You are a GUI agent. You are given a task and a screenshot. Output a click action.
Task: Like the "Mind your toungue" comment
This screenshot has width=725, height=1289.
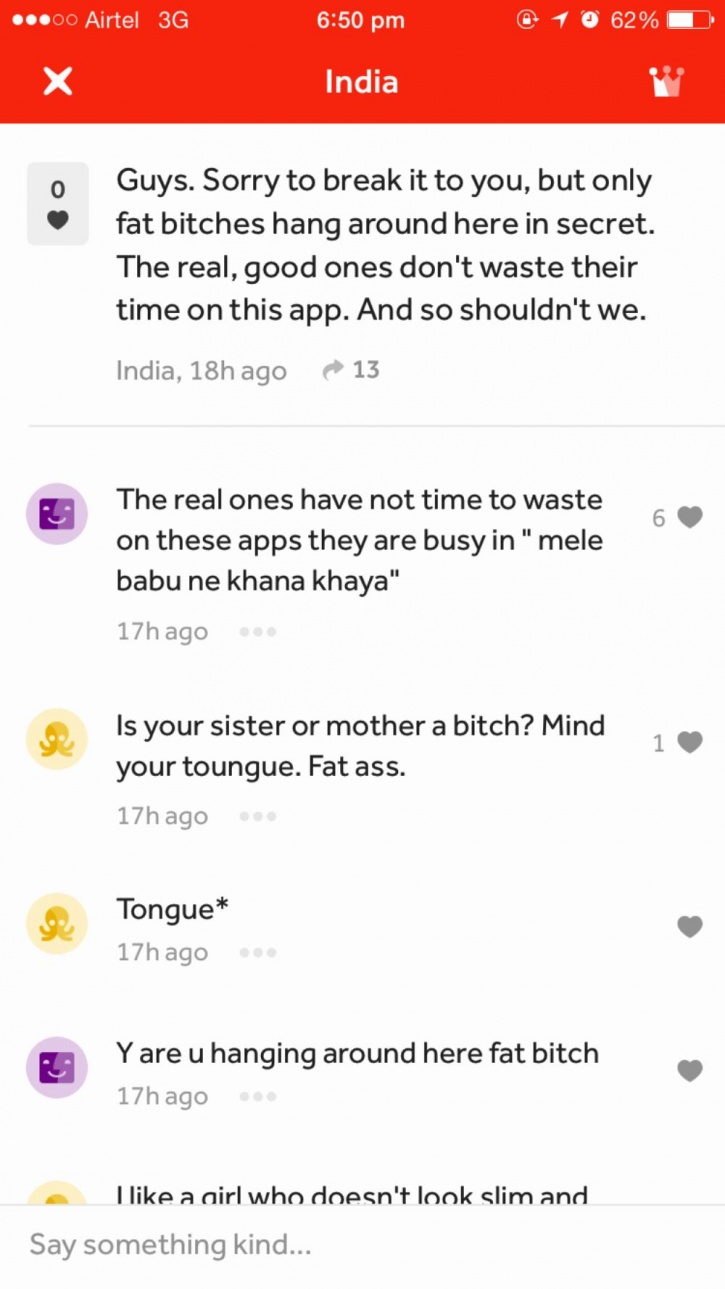tap(690, 742)
